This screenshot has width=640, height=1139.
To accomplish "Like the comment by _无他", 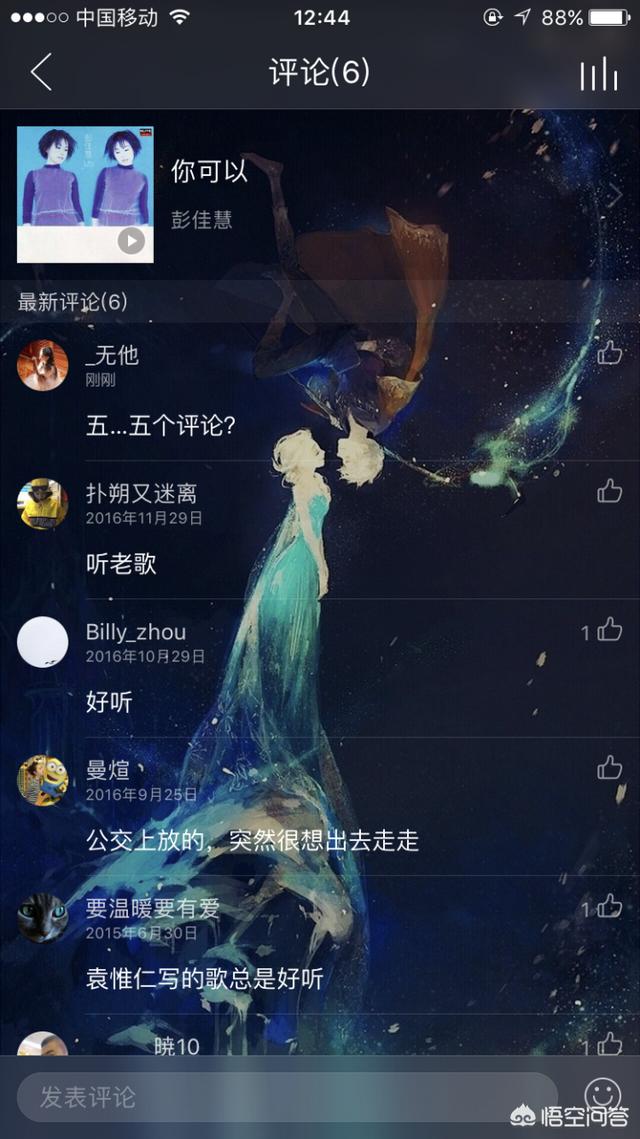I will coord(609,352).
